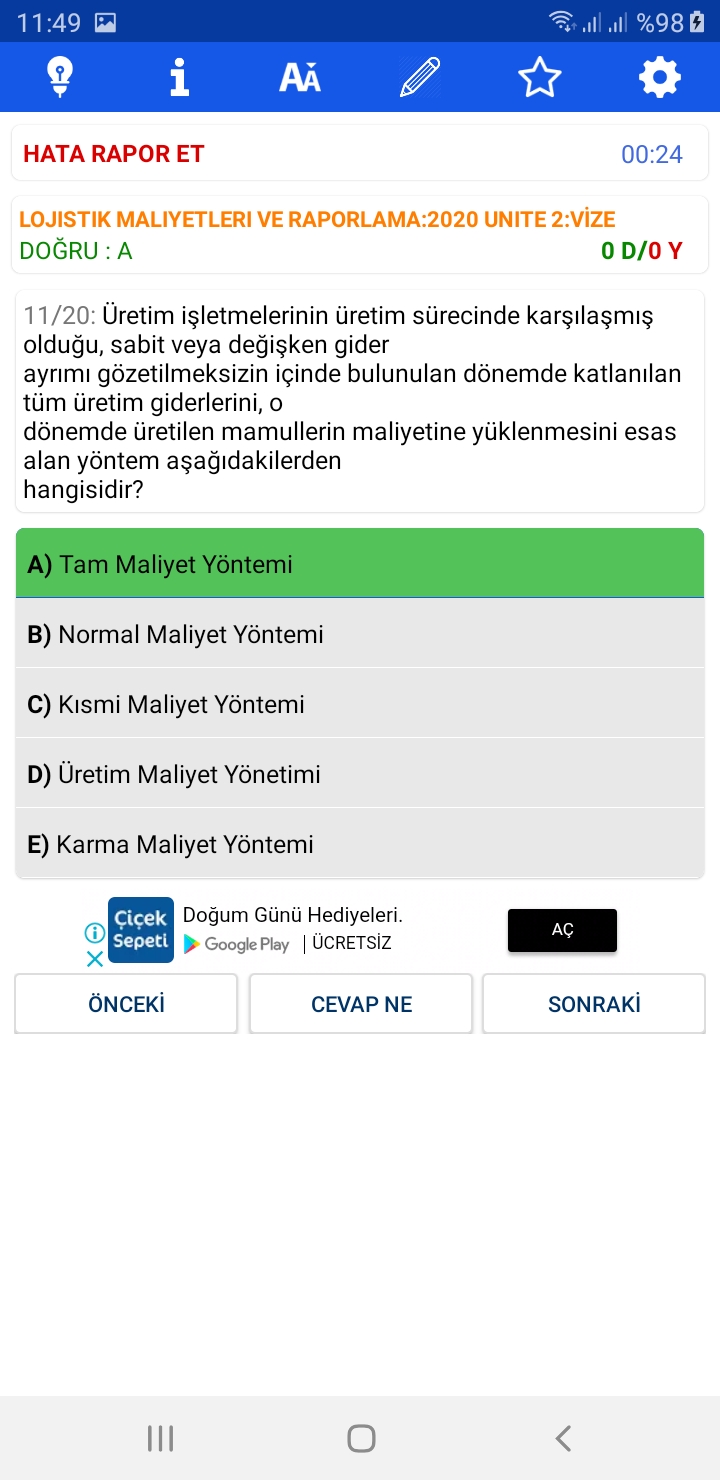
Task: Tap HATA RAPOR ET to report error
Action: tap(114, 154)
